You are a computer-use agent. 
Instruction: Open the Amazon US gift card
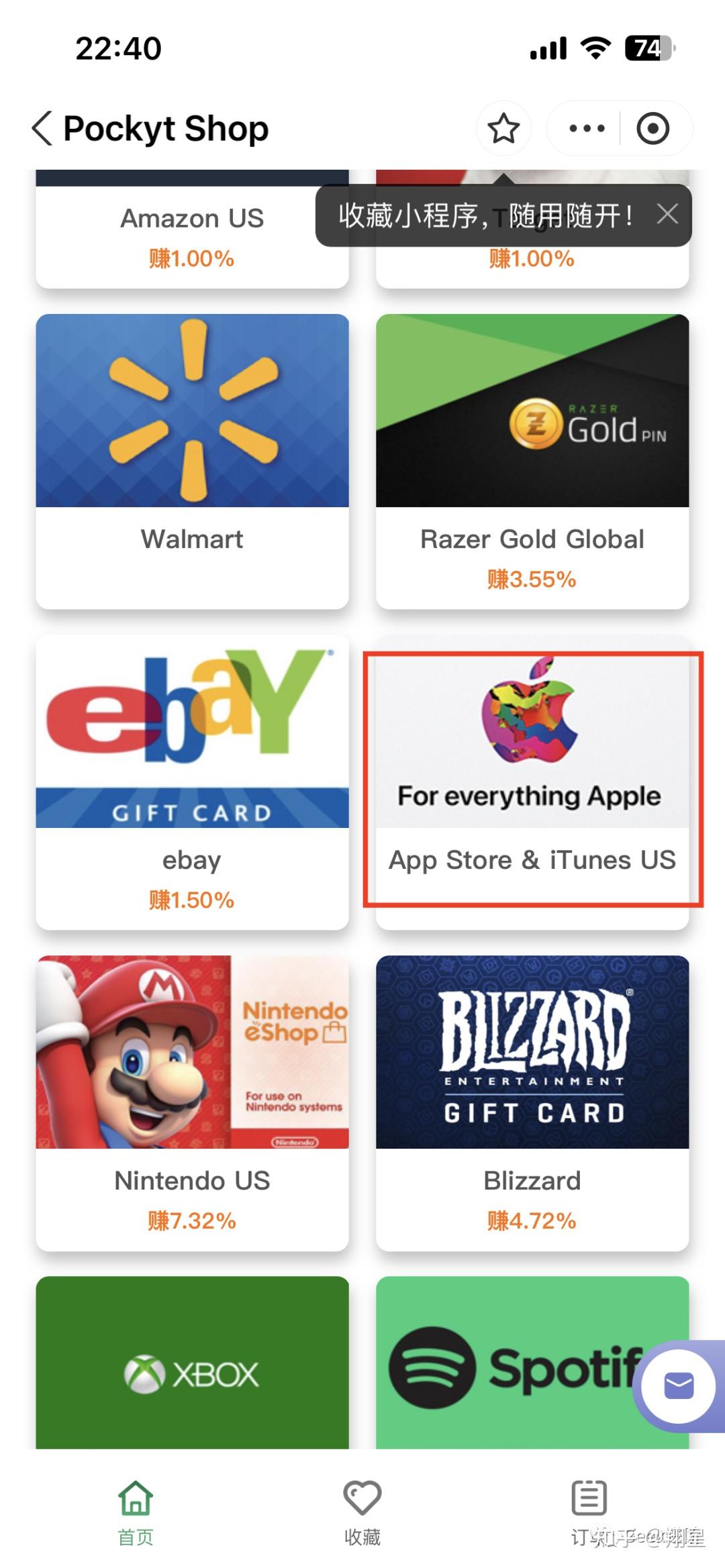(192, 231)
